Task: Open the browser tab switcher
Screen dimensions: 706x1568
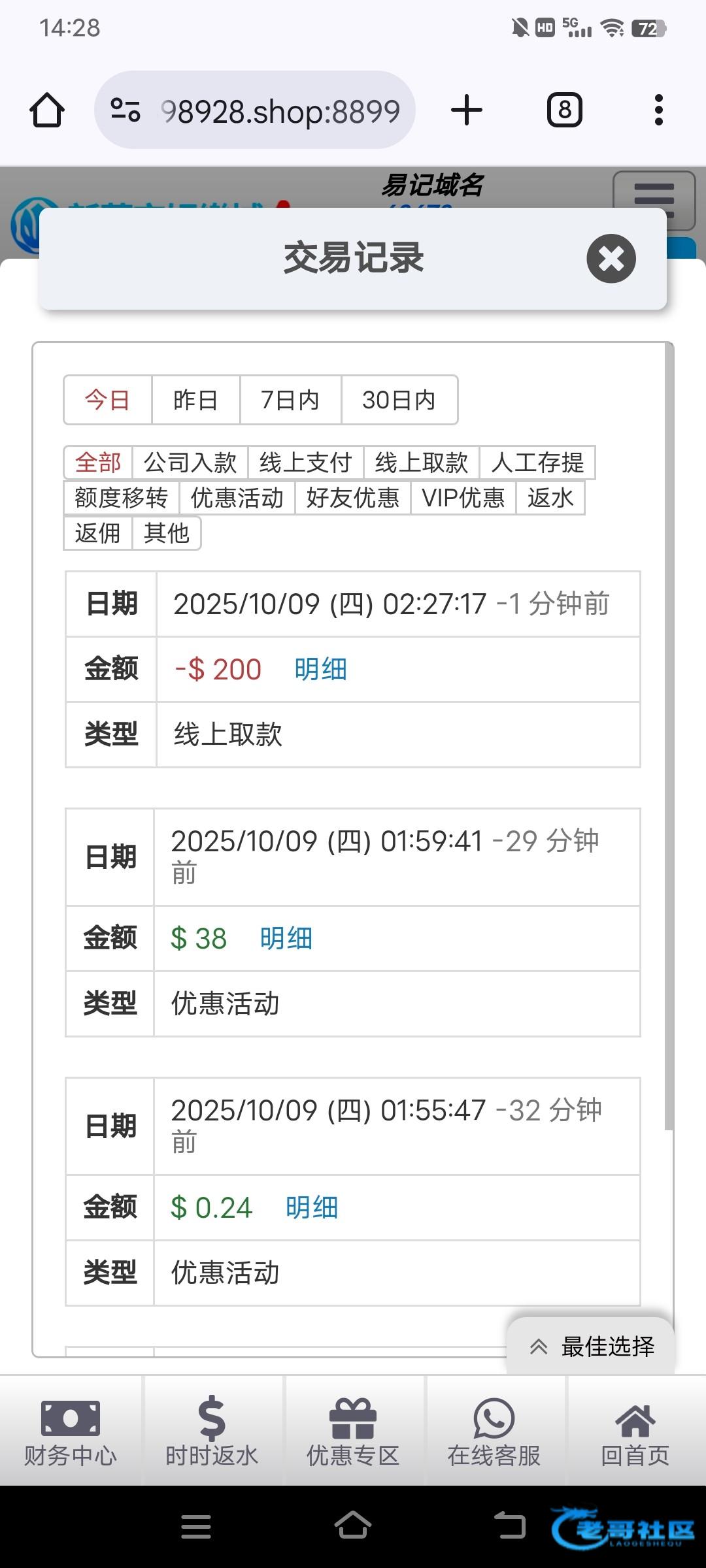Action: coord(564,110)
